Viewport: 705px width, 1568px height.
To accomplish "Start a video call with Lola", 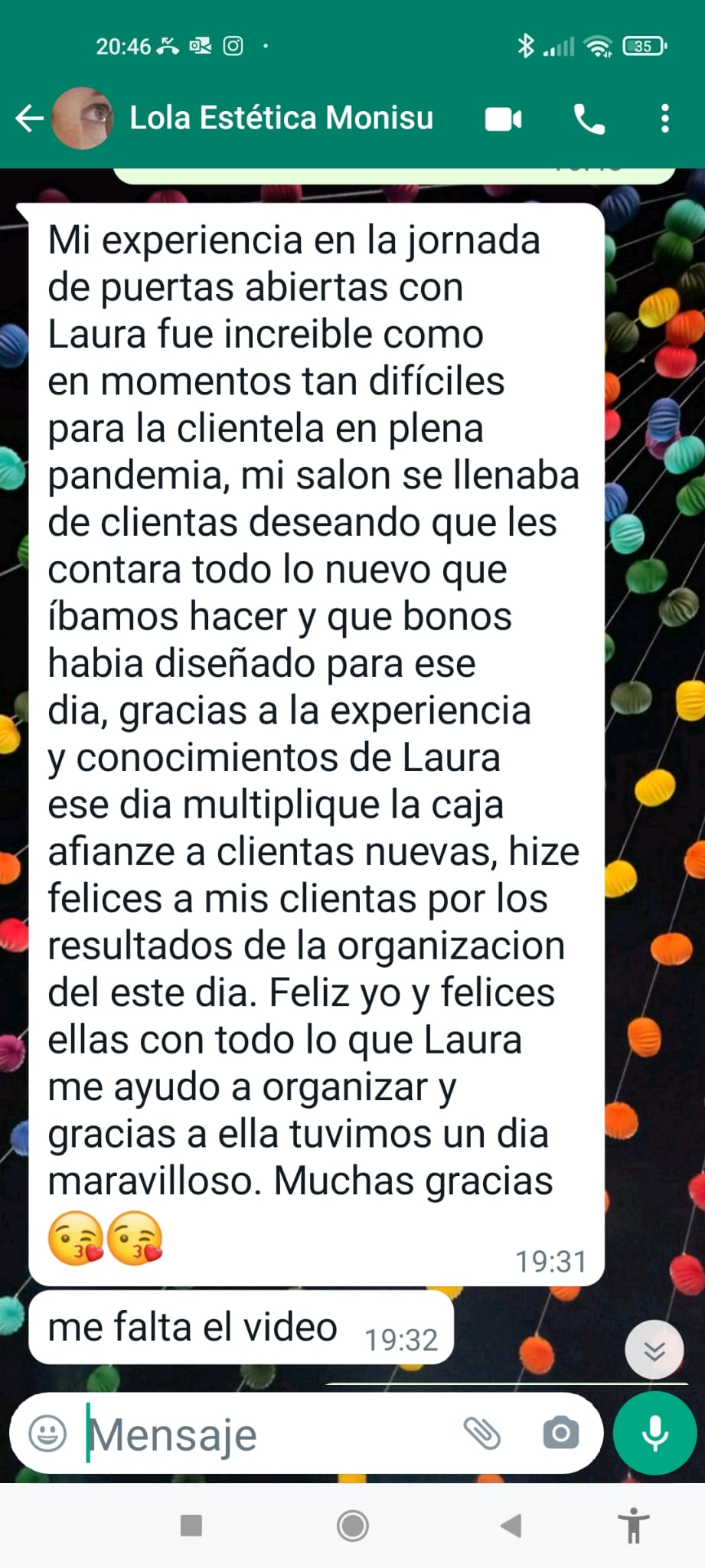I will (x=504, y=119).
